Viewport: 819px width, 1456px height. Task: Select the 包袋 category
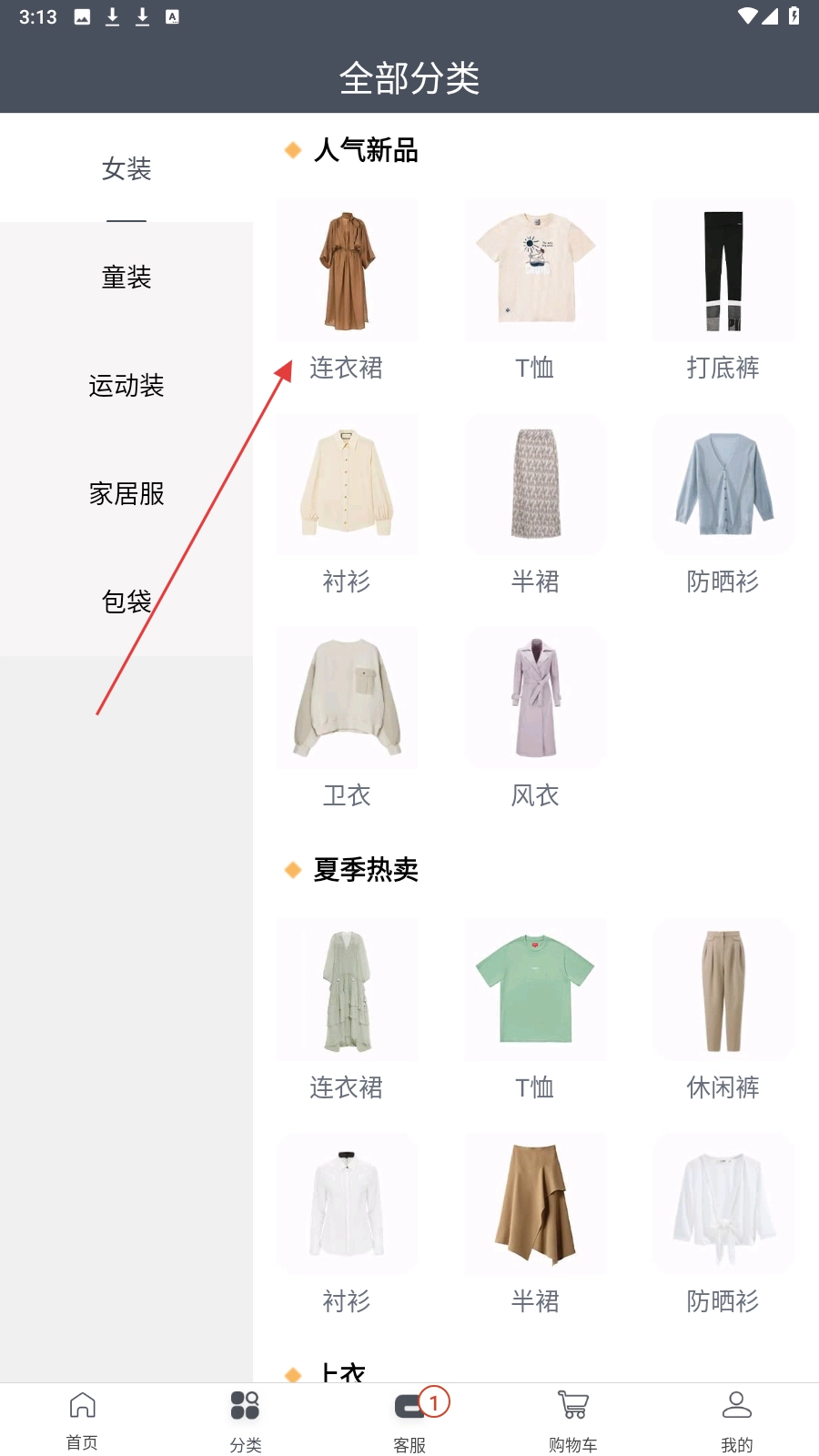click(x=126, y=602)
